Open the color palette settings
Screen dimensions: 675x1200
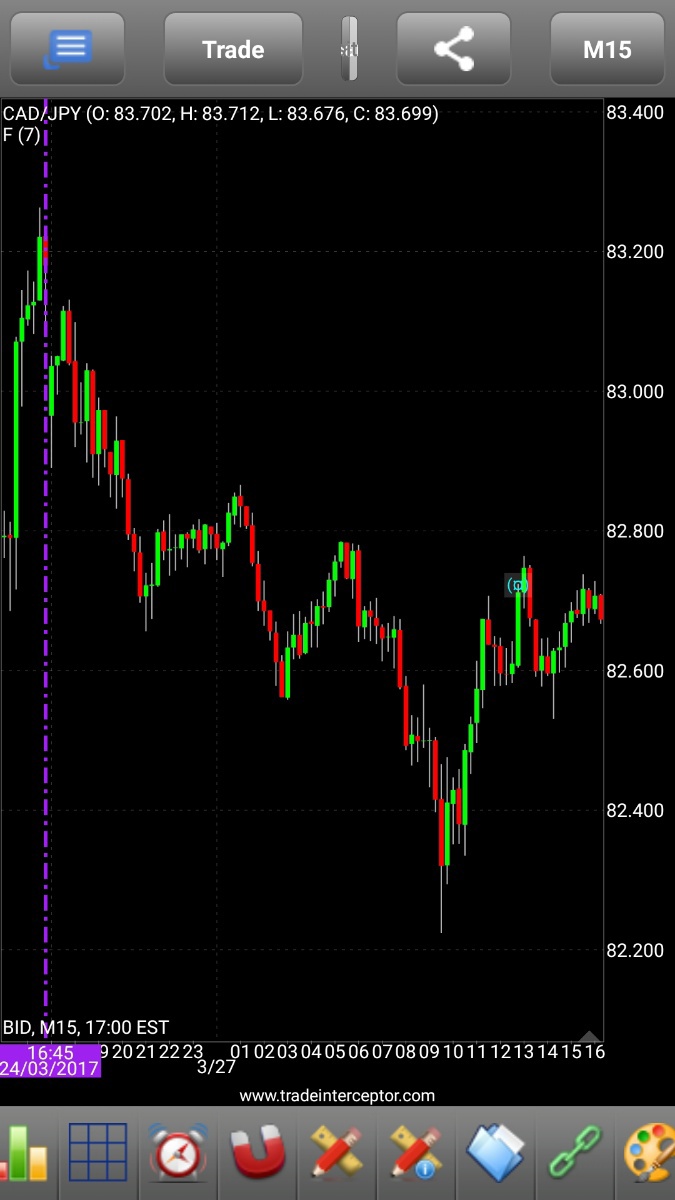648,1152
